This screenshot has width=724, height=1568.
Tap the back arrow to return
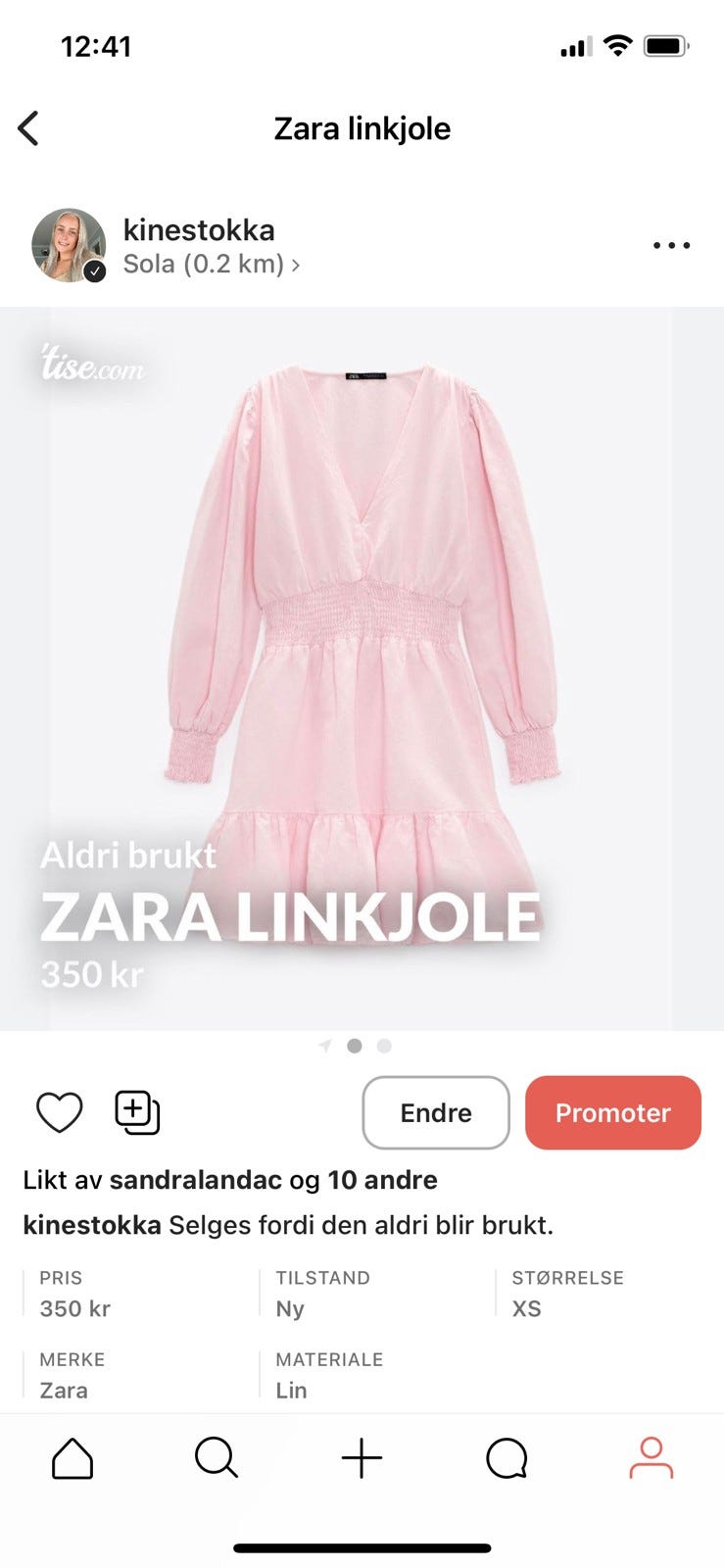click(x=29, y=127)
